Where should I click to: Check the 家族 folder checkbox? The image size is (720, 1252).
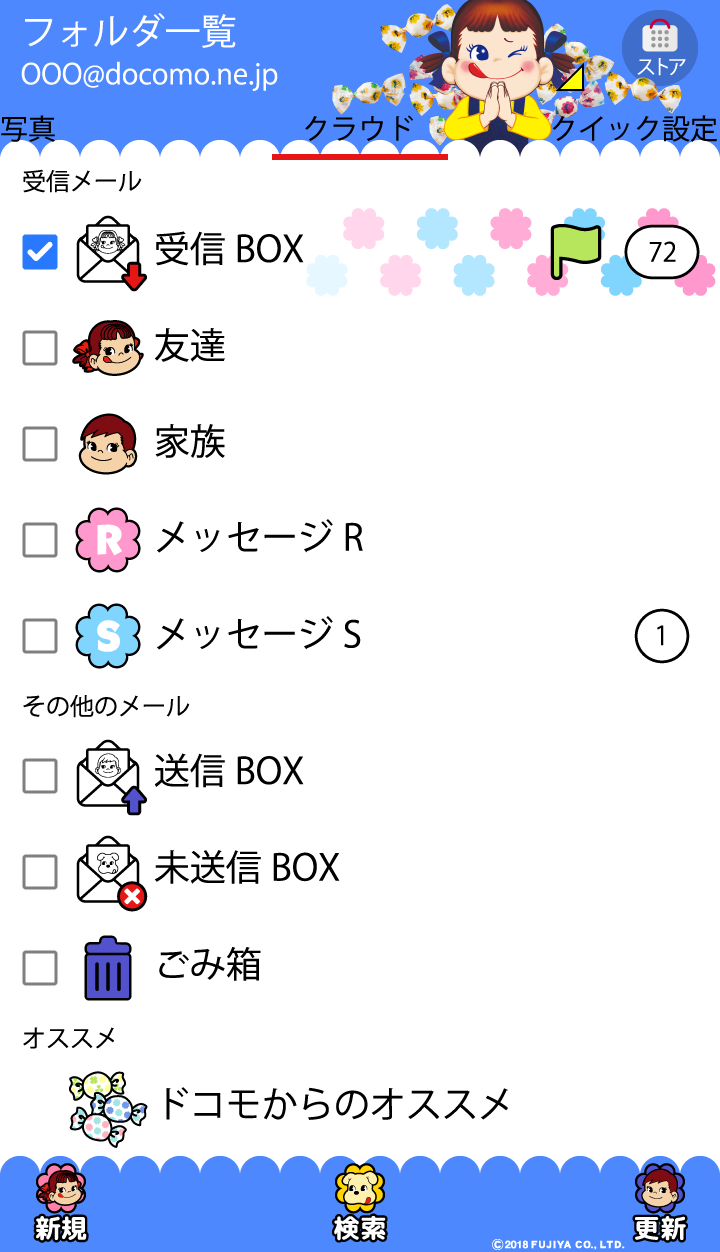[x=40, y=444]
